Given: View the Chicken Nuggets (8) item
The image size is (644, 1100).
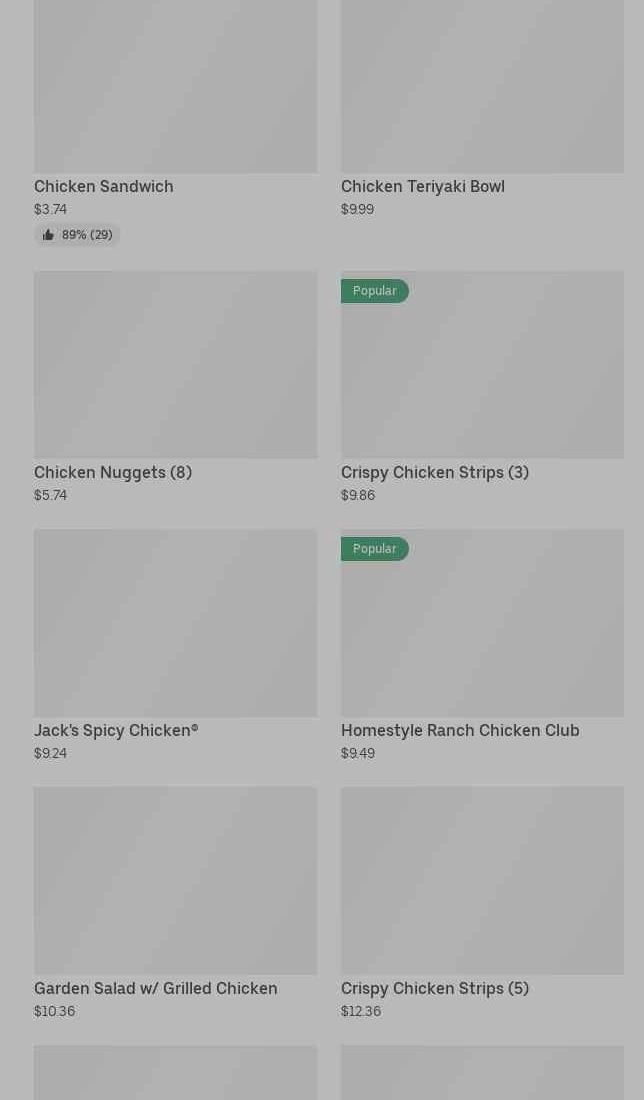Looking at the screenshot, I should pos(175,387).
